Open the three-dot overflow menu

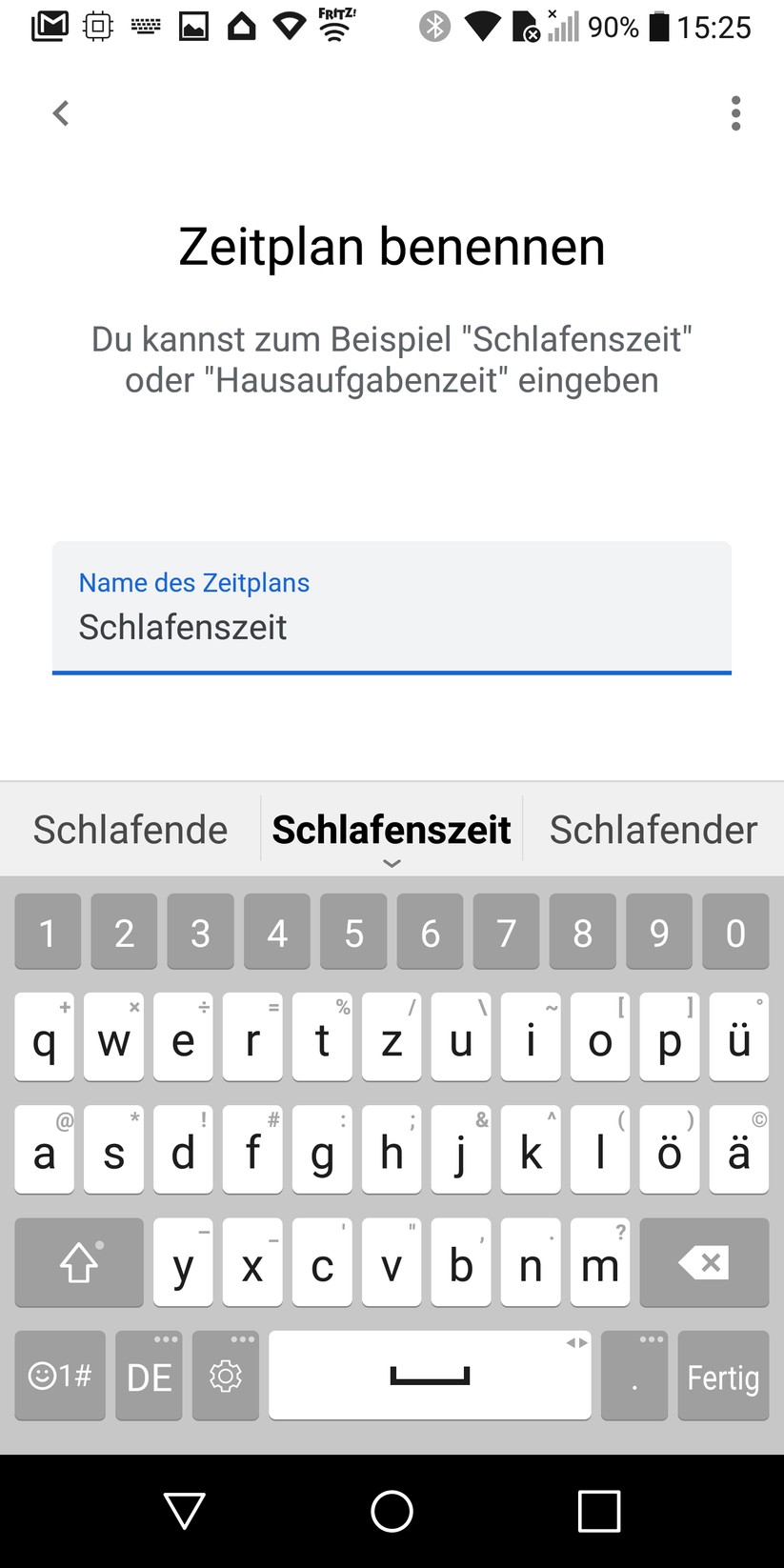(734, 113)
